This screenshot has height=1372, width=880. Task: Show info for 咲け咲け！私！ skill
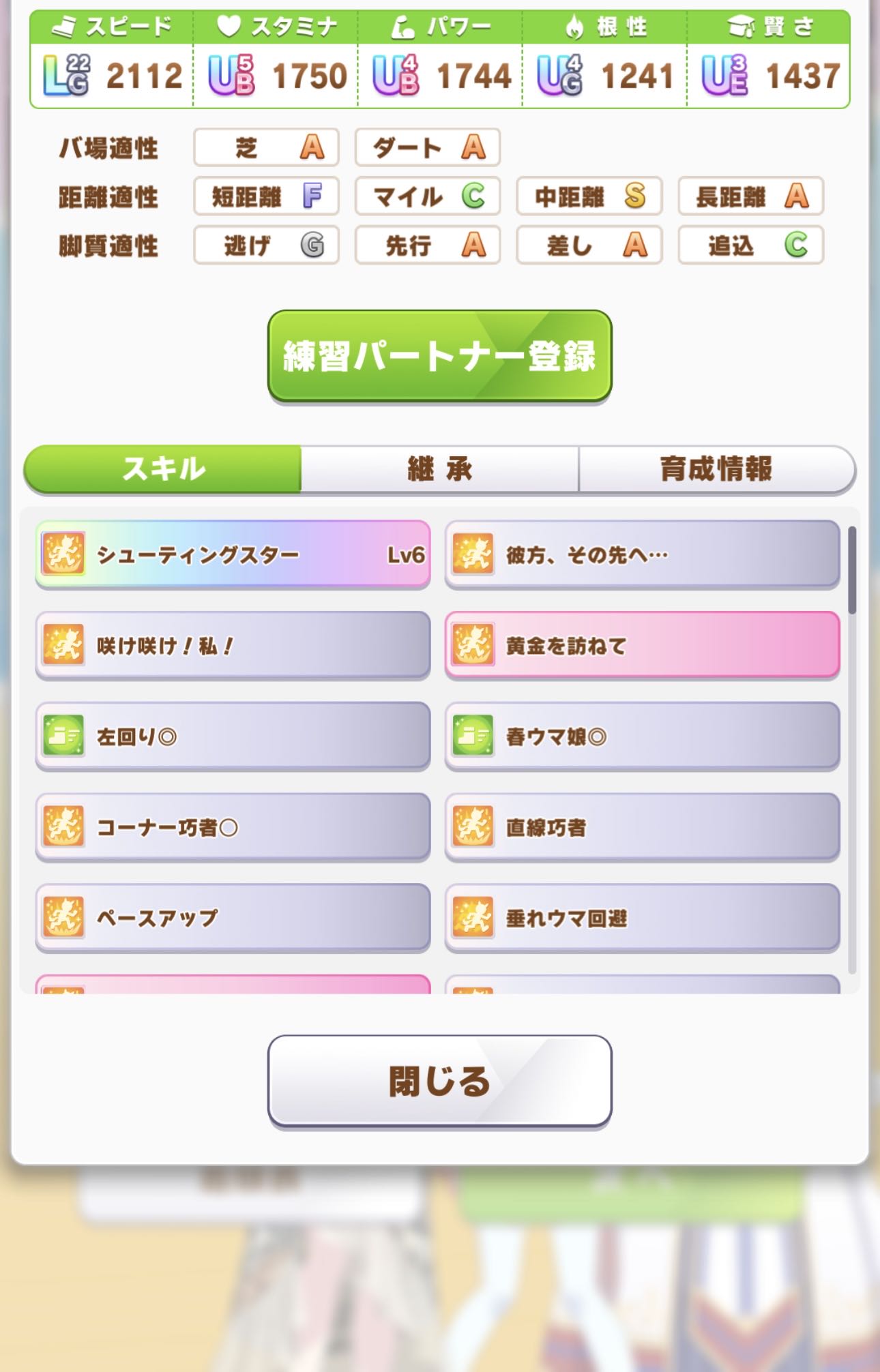click(x=233, y=644)
